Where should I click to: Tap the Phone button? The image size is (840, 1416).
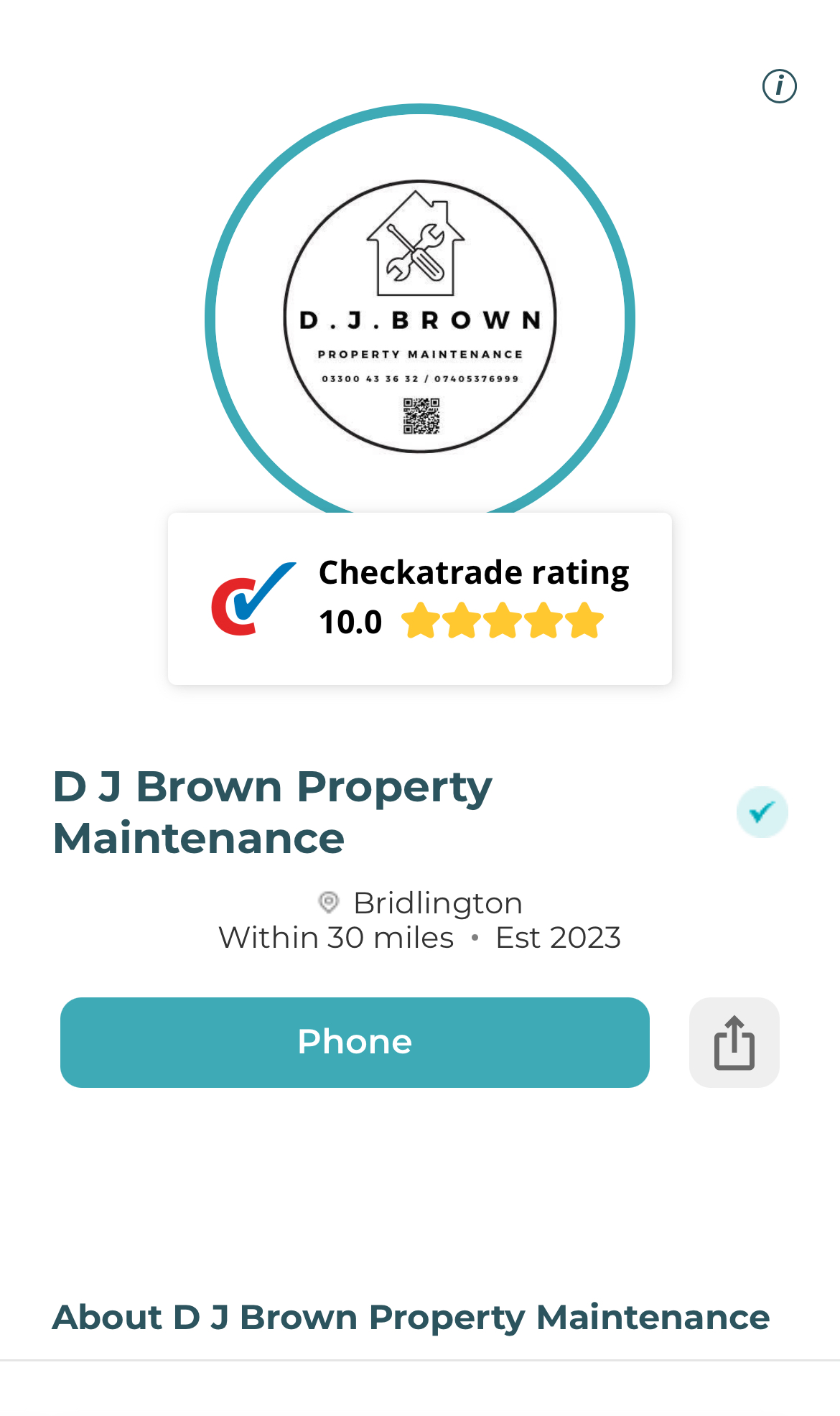(x=355, y=1042)
